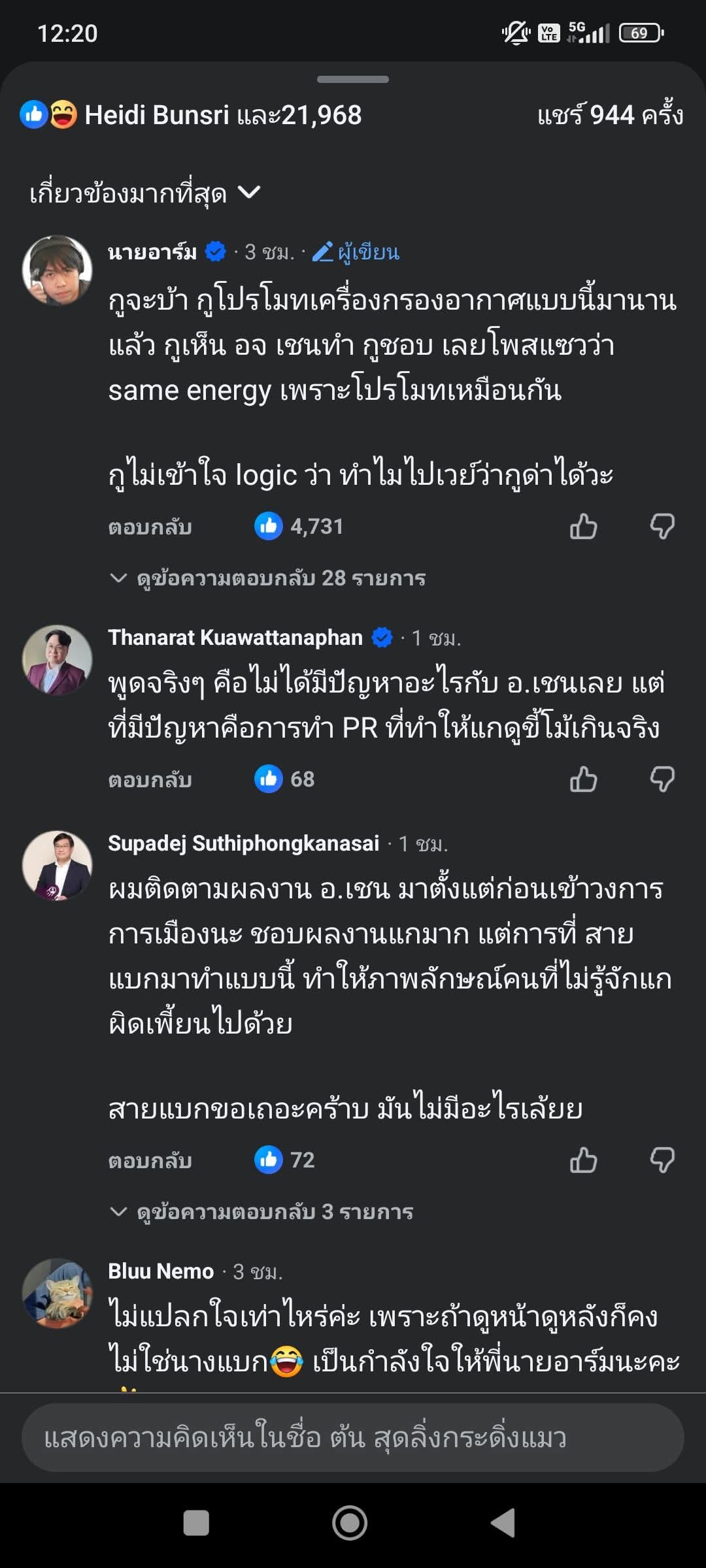The width and height of the screenshot is (706, 1568).
Task: Open Supadej Suthiphongkanasai's profile
Action: click(243, 843)
